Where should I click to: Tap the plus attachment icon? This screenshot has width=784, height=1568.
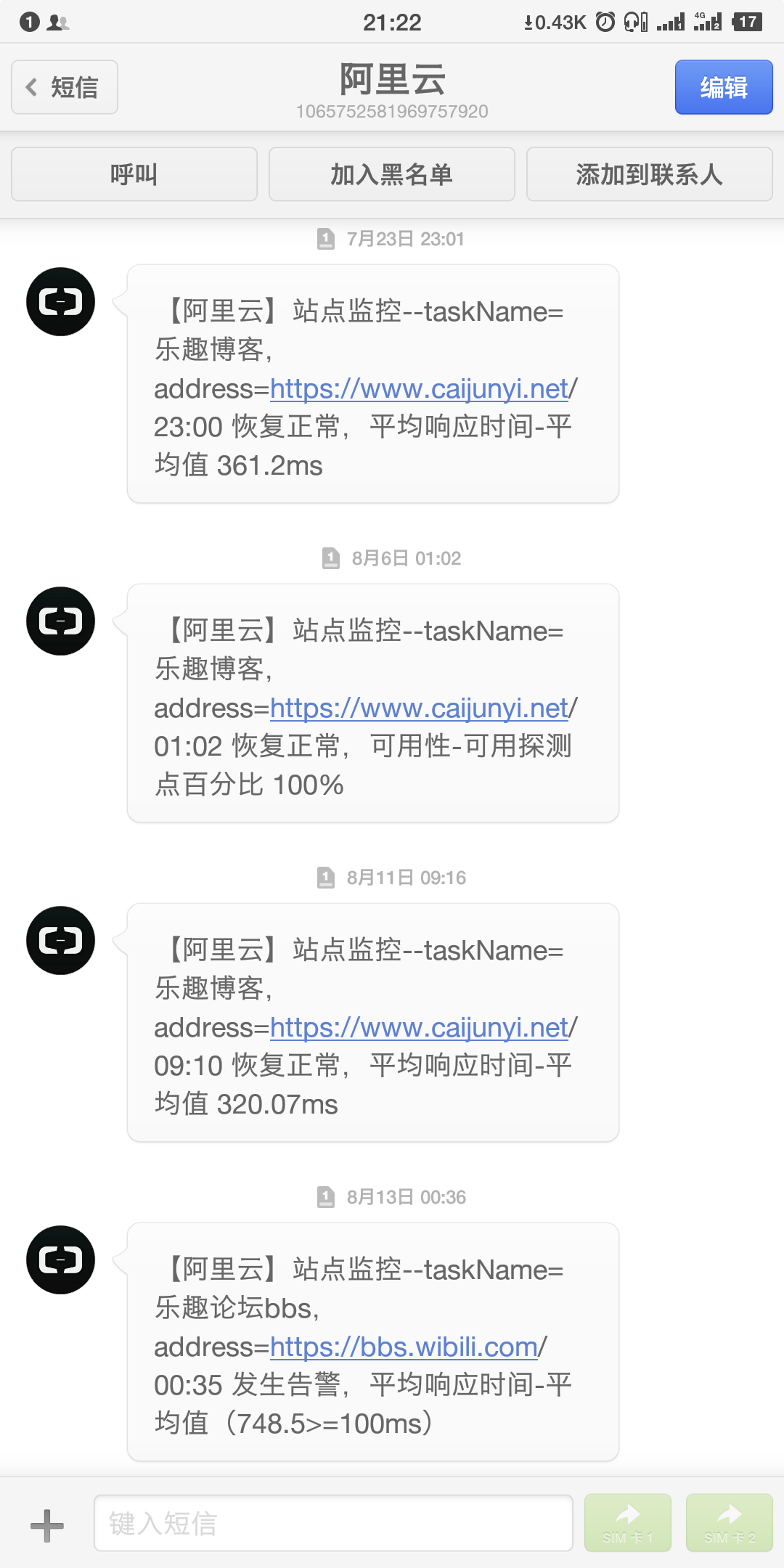[47, 1525]
